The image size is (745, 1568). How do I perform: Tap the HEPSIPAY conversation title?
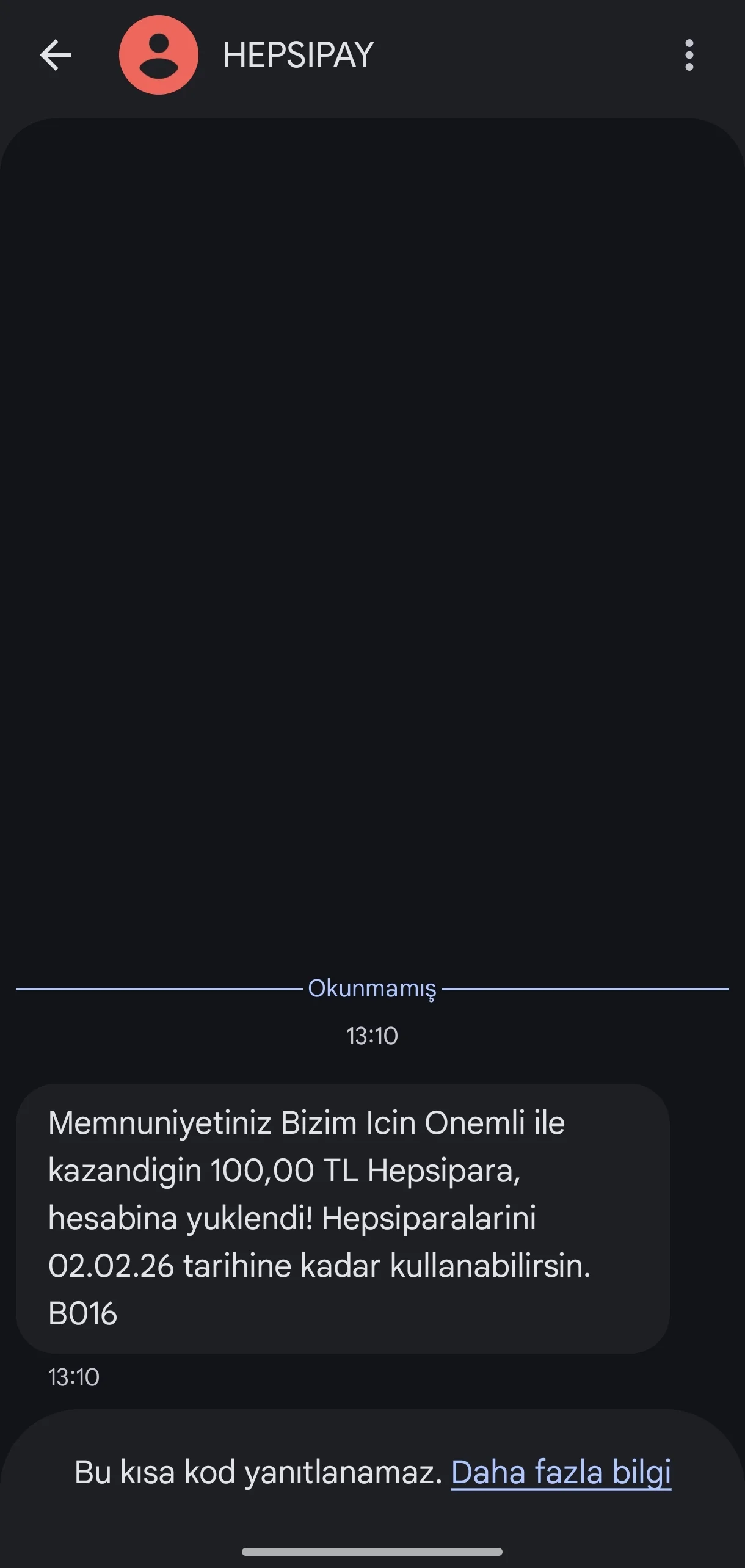click(298, 55)
